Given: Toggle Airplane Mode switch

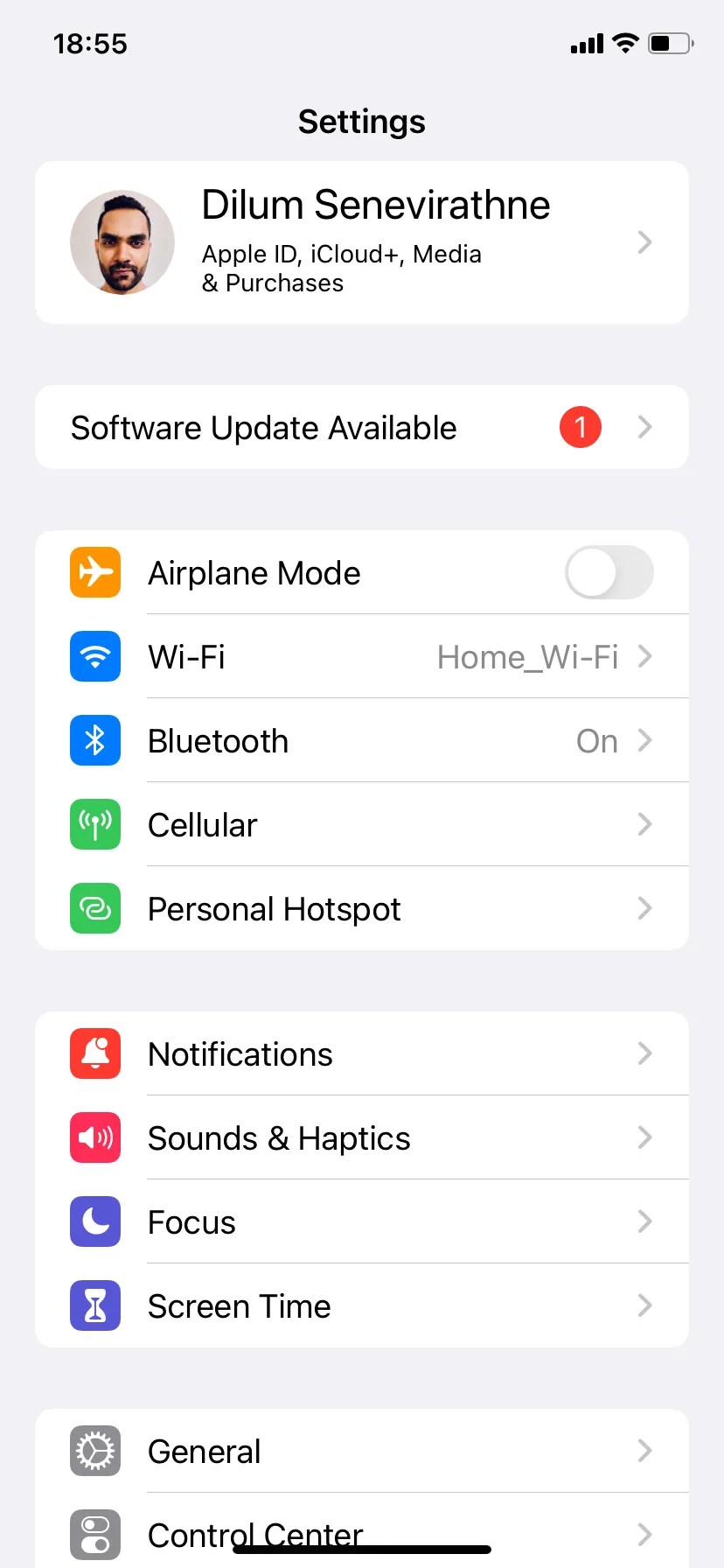Looking at the screenshot, I should 609,573.
